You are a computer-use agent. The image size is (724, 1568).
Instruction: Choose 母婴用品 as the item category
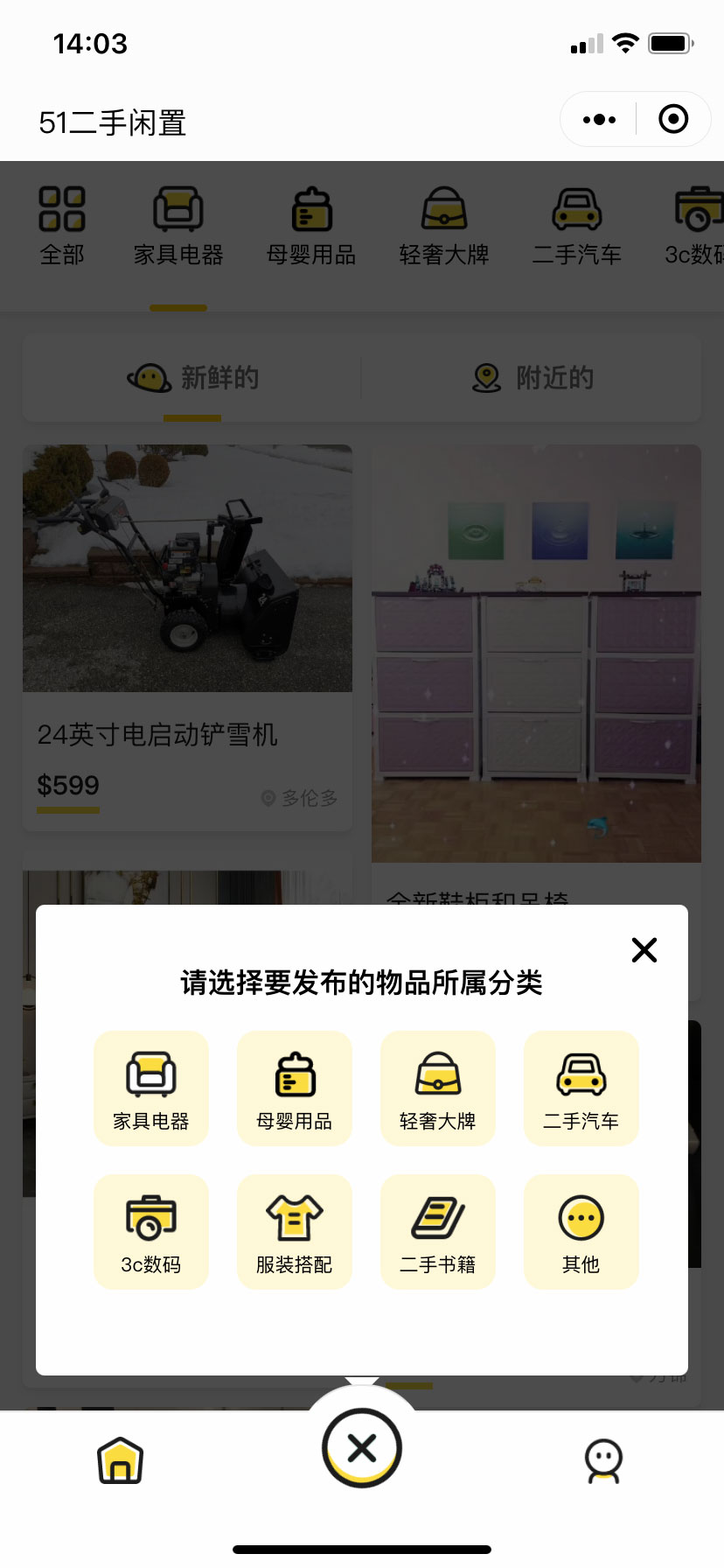click(295, 1088)
